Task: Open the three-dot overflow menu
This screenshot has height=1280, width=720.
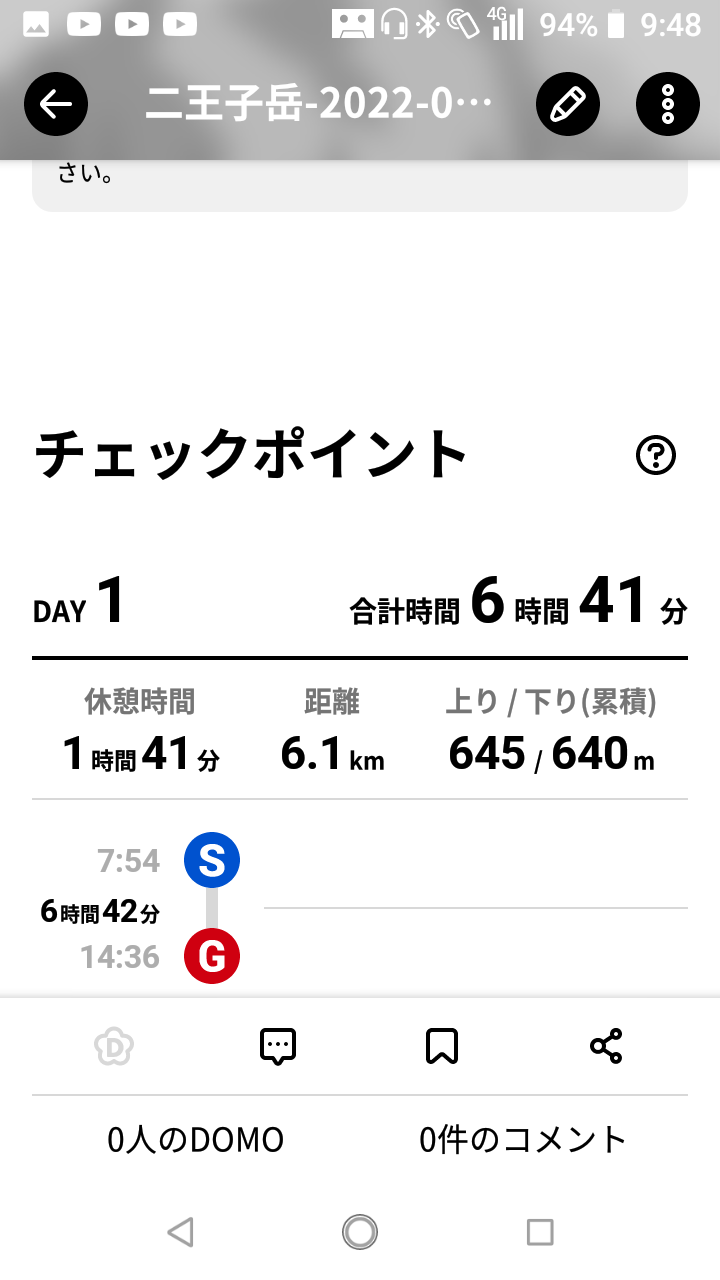Action: click(668, 104)
